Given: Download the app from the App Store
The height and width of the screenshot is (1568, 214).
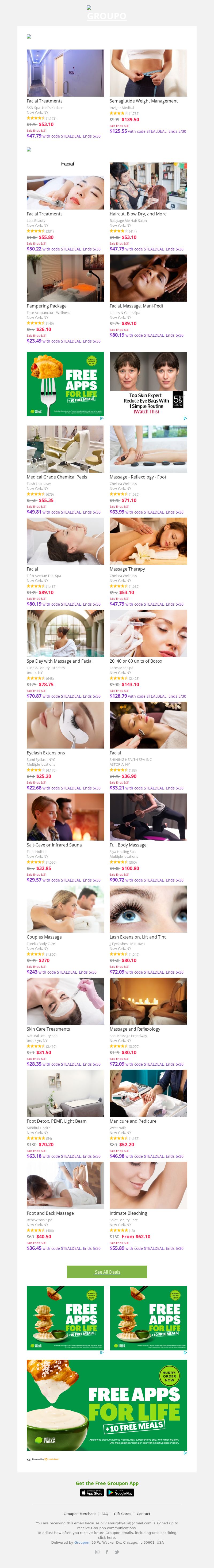Looking at the screenshot, I should tap(92, 1493).
